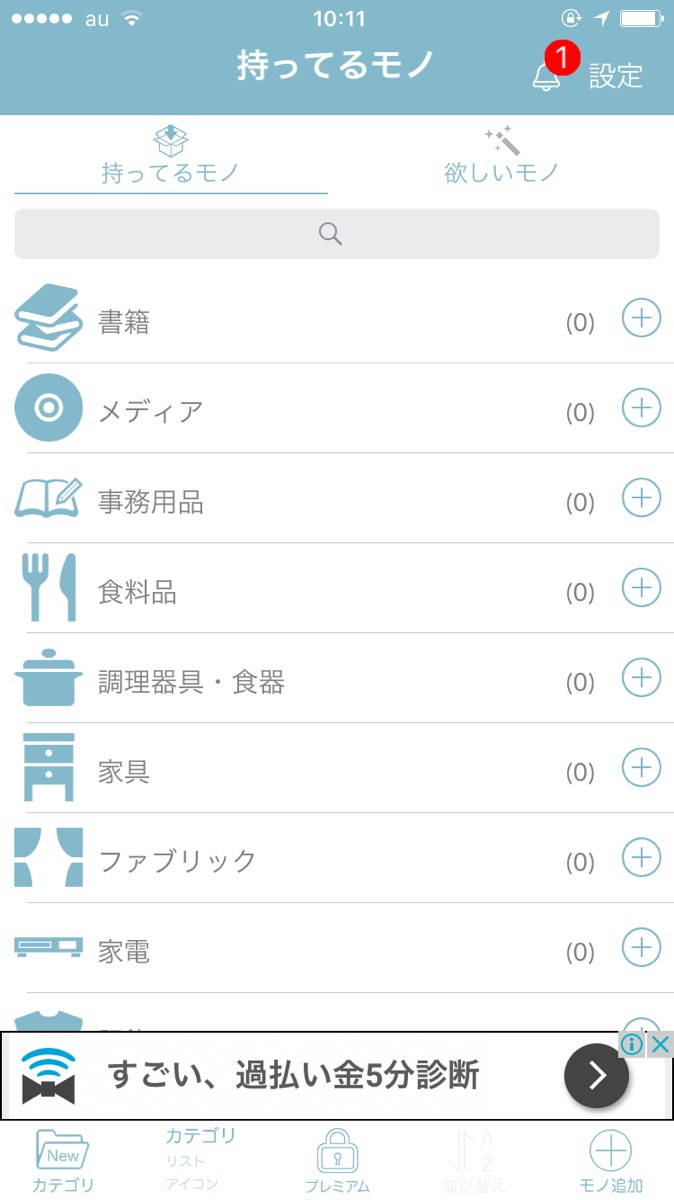Open 設定 settings
The height and width of the screenshot is (1200, 674).
(615, 76)
